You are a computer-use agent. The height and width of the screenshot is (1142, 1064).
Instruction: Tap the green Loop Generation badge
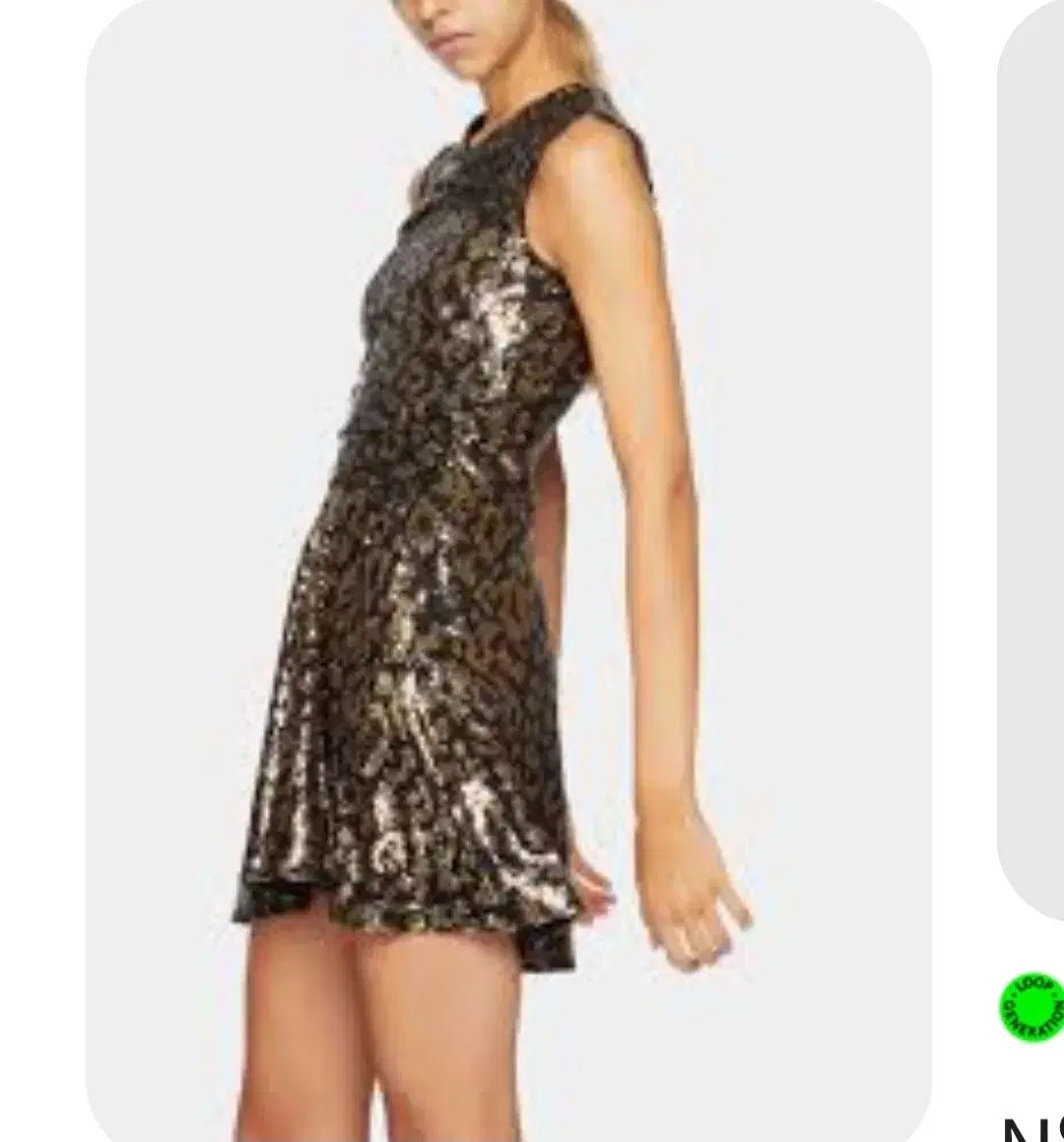click(1031, 1007)
